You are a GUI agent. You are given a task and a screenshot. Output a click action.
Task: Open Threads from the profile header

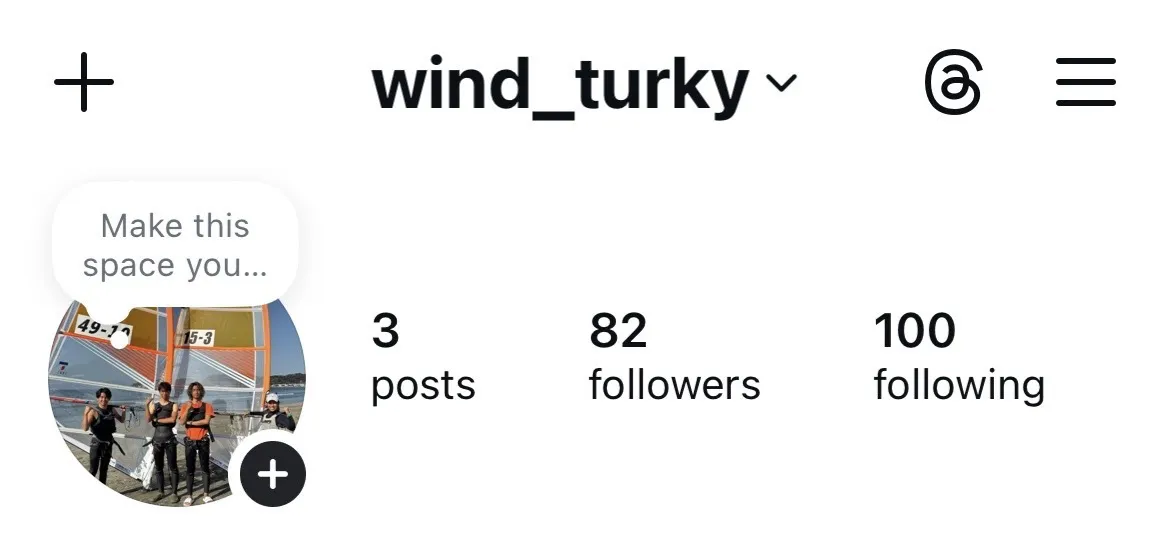[953, 83]
